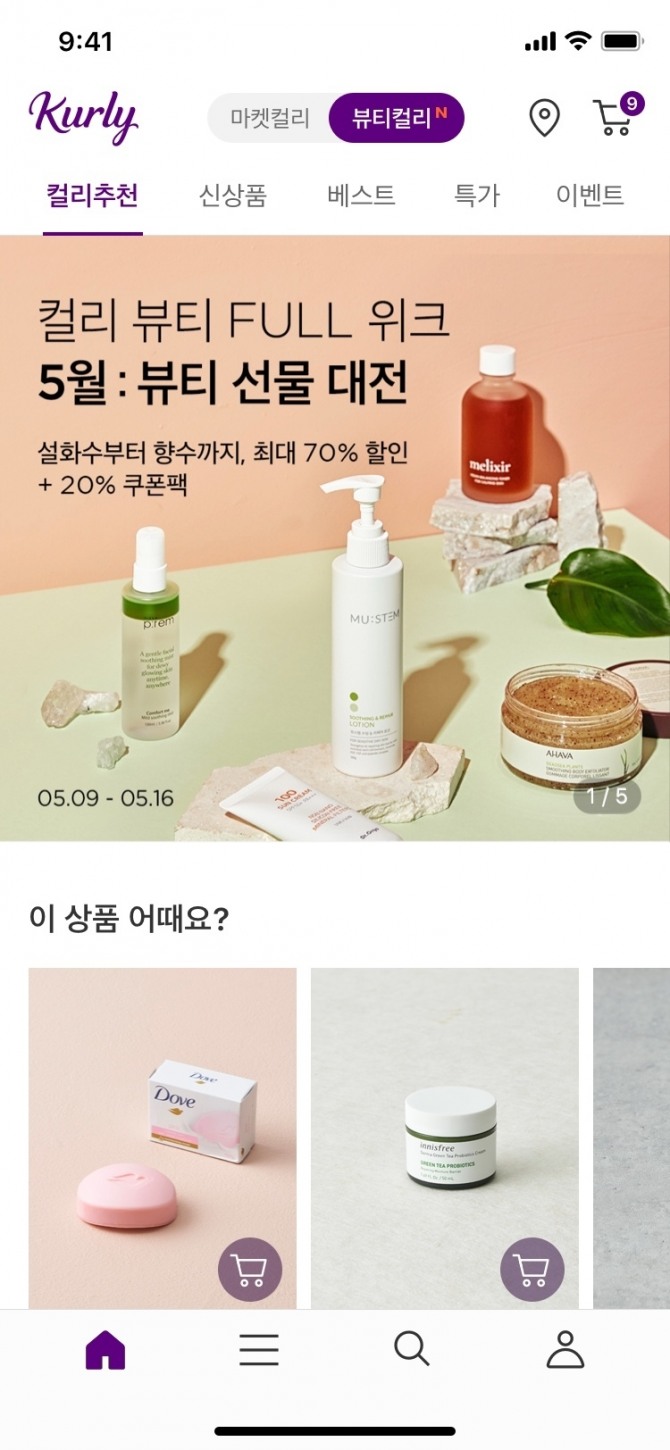Viewport: 670px width, 1450px height.
Task: Open the delivery location pin icon
Action: pyautogui.click(x=544, y=118)
